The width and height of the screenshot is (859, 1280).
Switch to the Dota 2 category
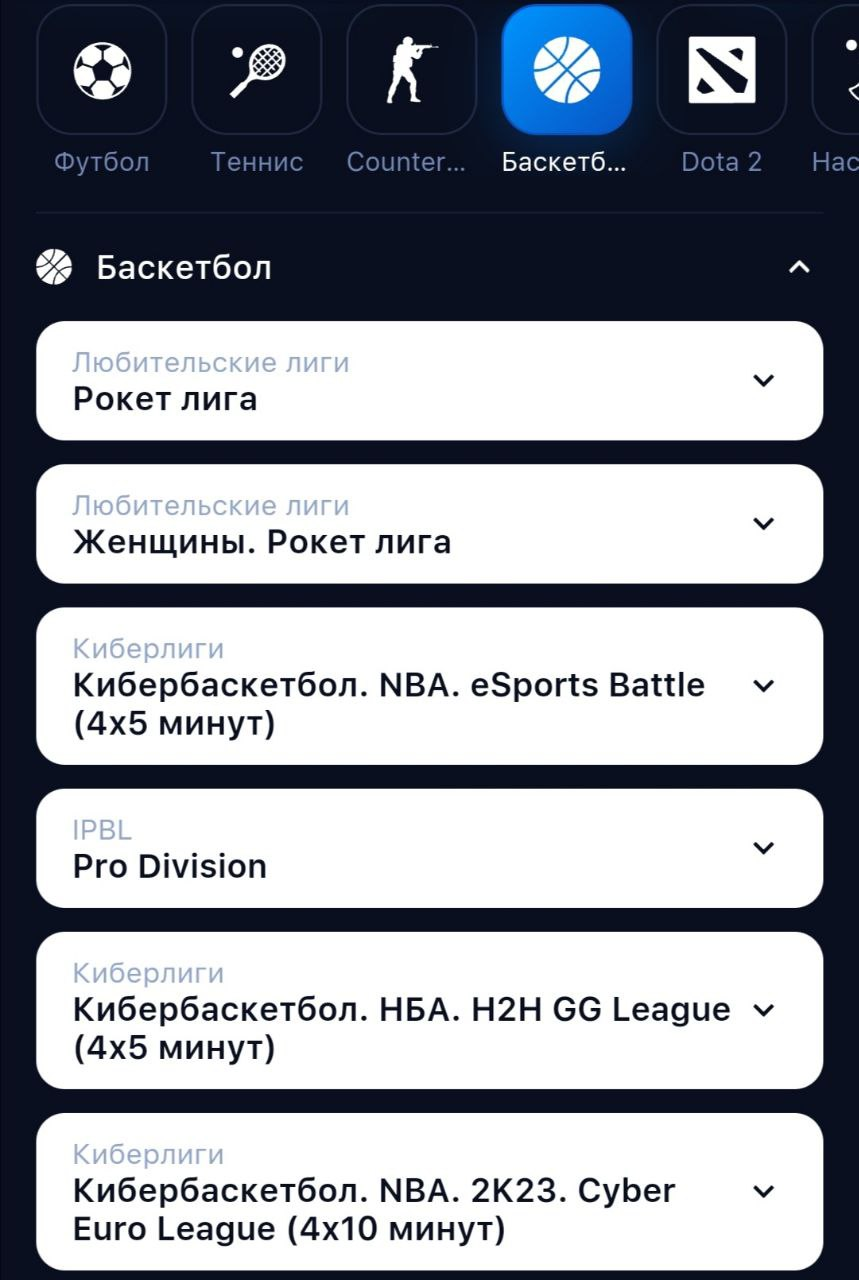click(x=721, y=70)
